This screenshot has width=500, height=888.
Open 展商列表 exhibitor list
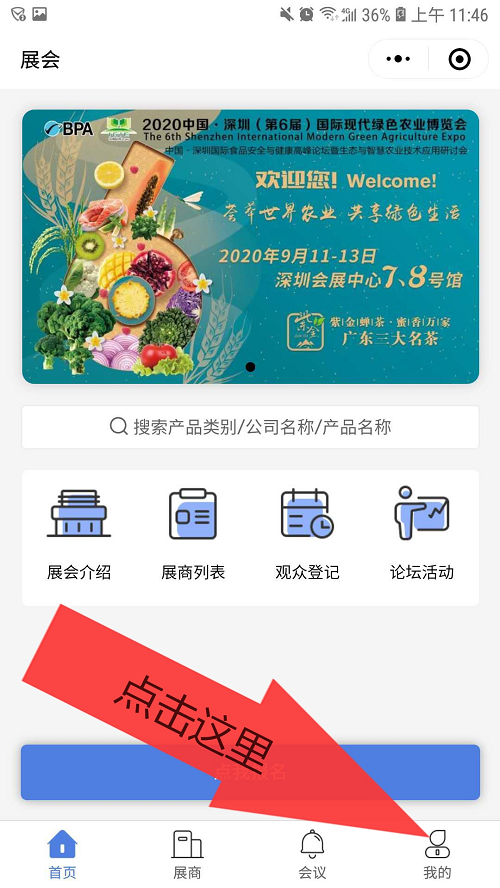tap(193, 533)
